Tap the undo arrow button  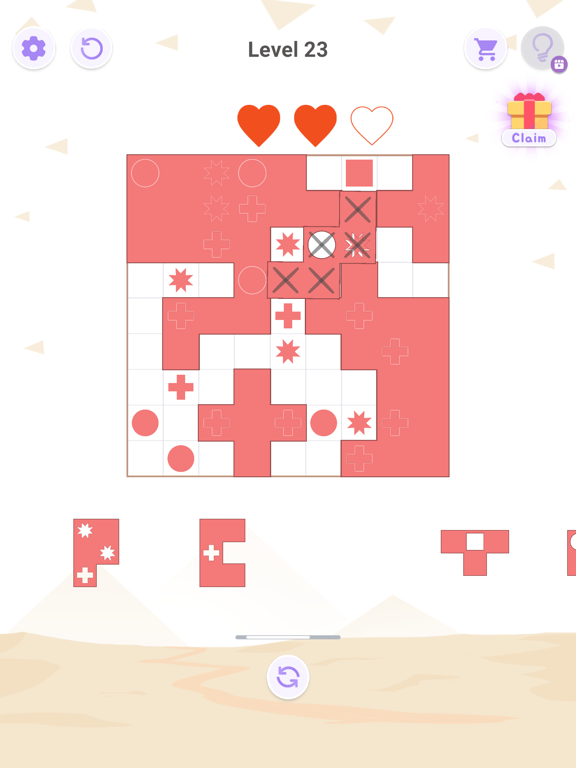pyautogui.click(x=91, y=48)
